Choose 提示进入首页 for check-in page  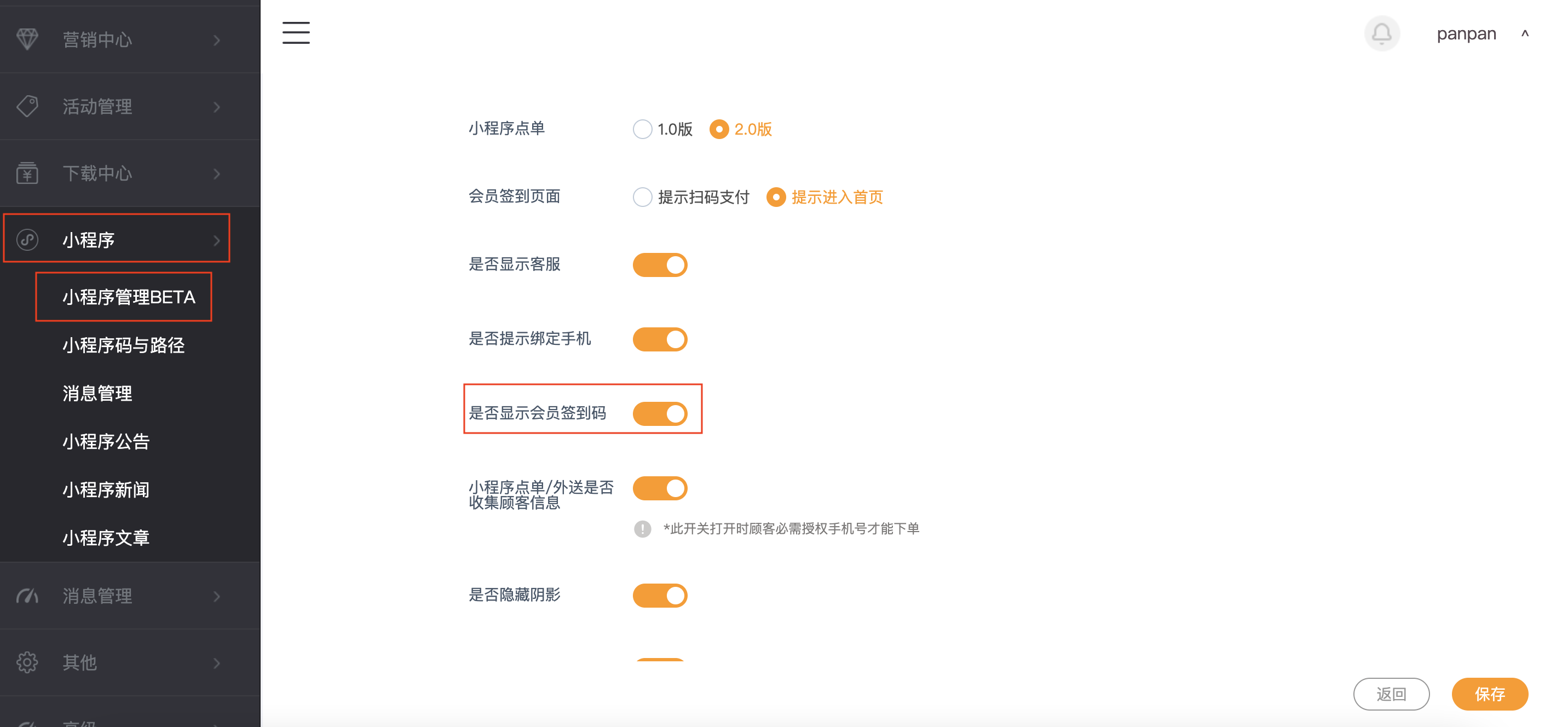pos(775,197)
